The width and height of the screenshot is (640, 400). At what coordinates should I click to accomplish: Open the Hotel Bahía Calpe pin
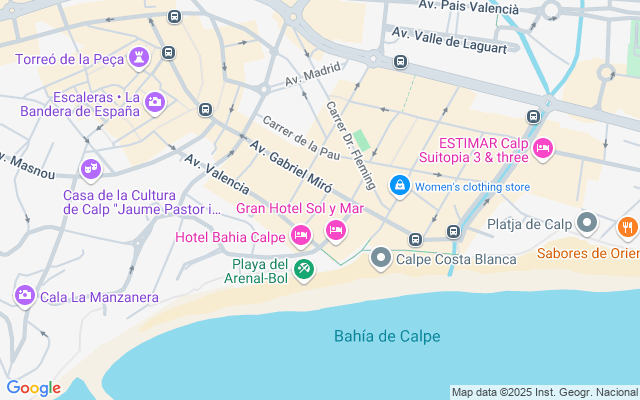300,236
